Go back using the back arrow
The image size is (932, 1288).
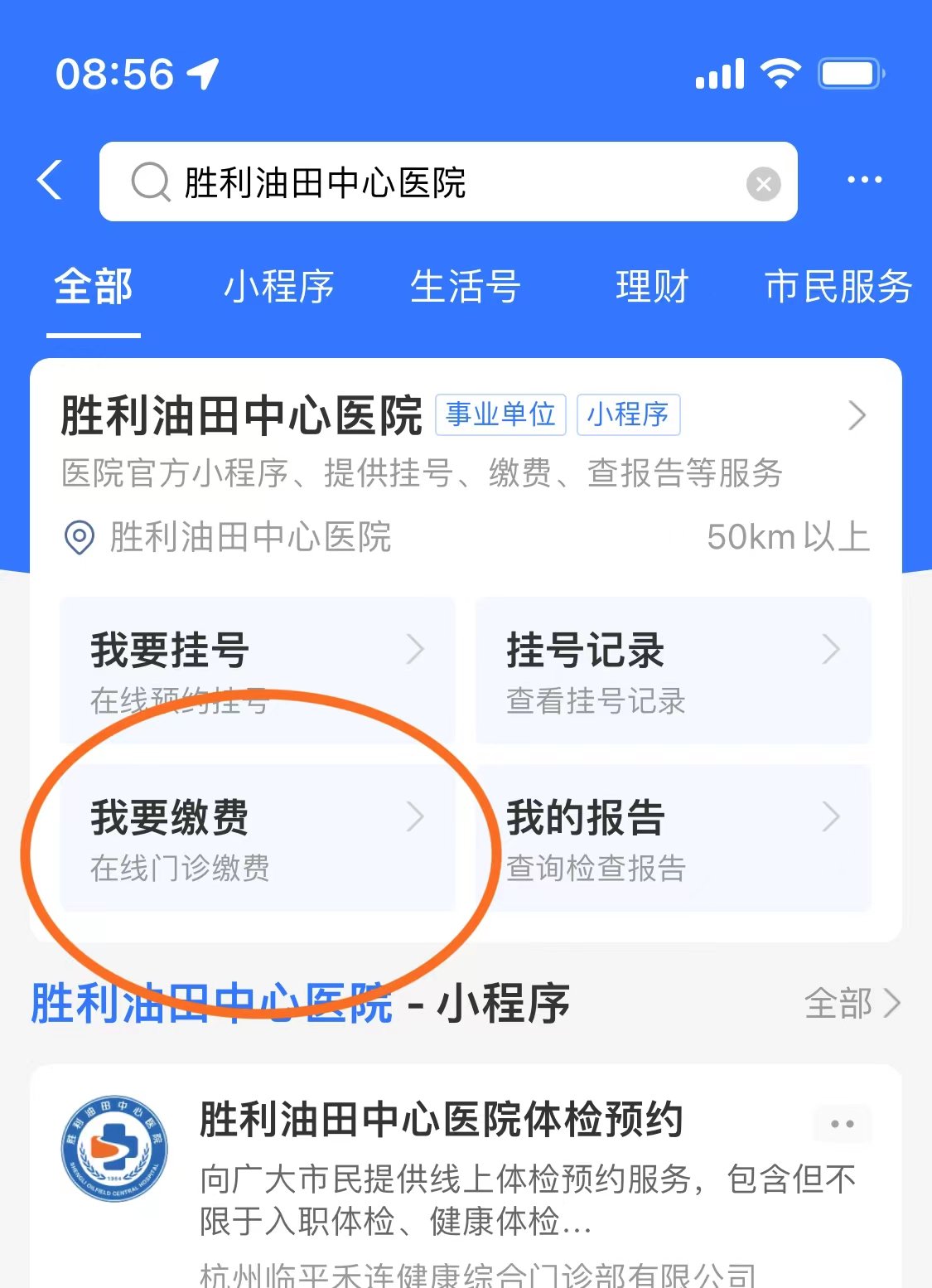tap(50, 180)
